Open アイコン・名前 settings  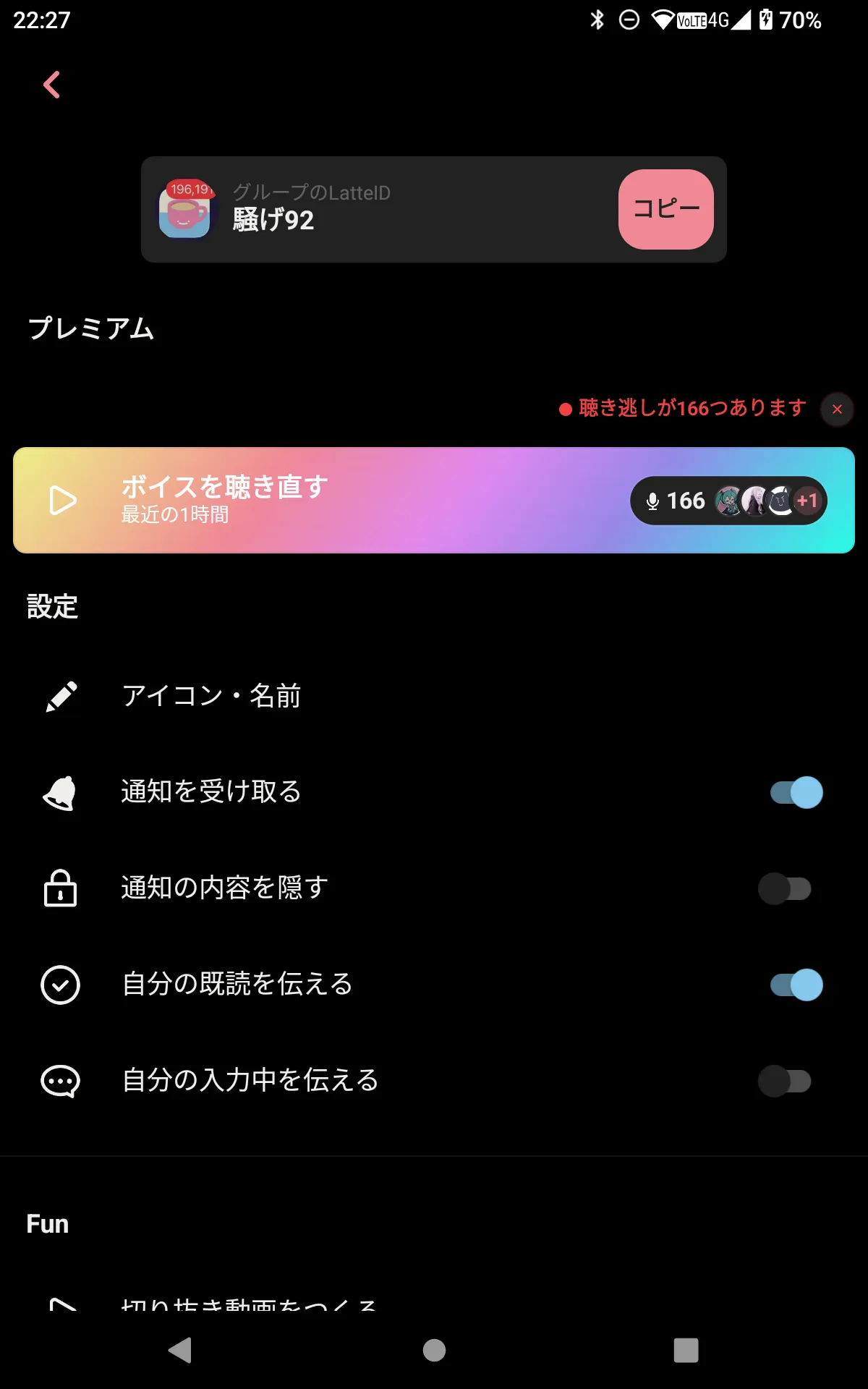[x=211, y=696]
